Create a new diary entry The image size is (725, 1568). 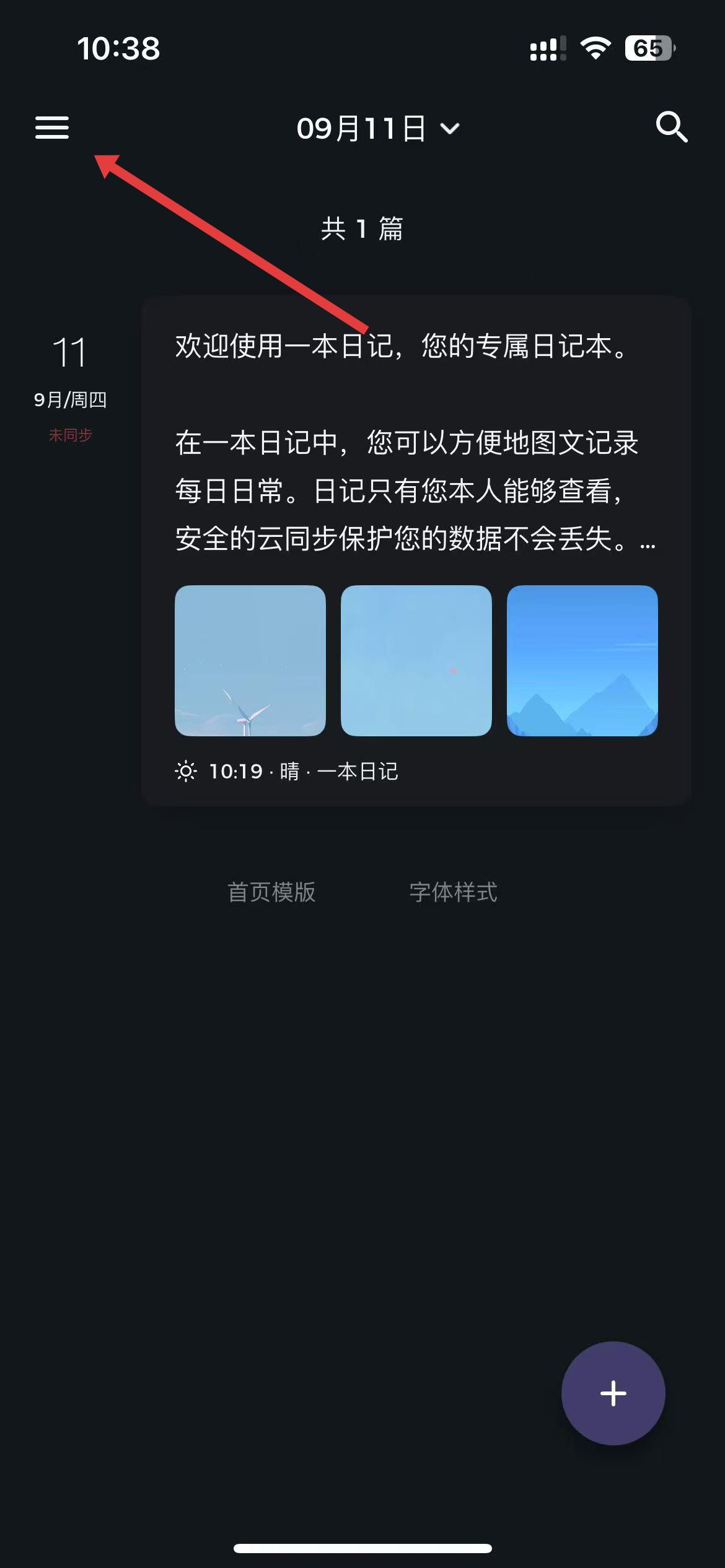click(x=613, y=1393)
